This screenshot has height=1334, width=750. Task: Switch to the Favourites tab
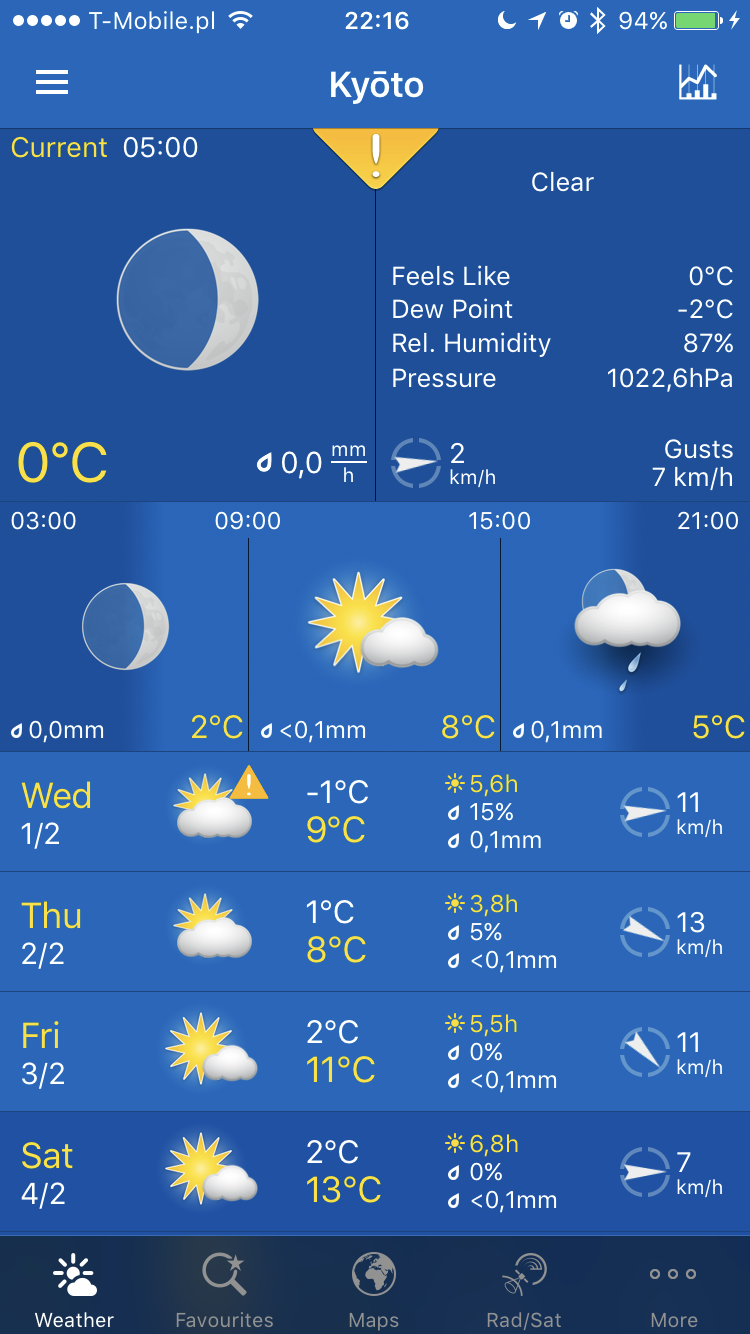tap(224, 1290)
